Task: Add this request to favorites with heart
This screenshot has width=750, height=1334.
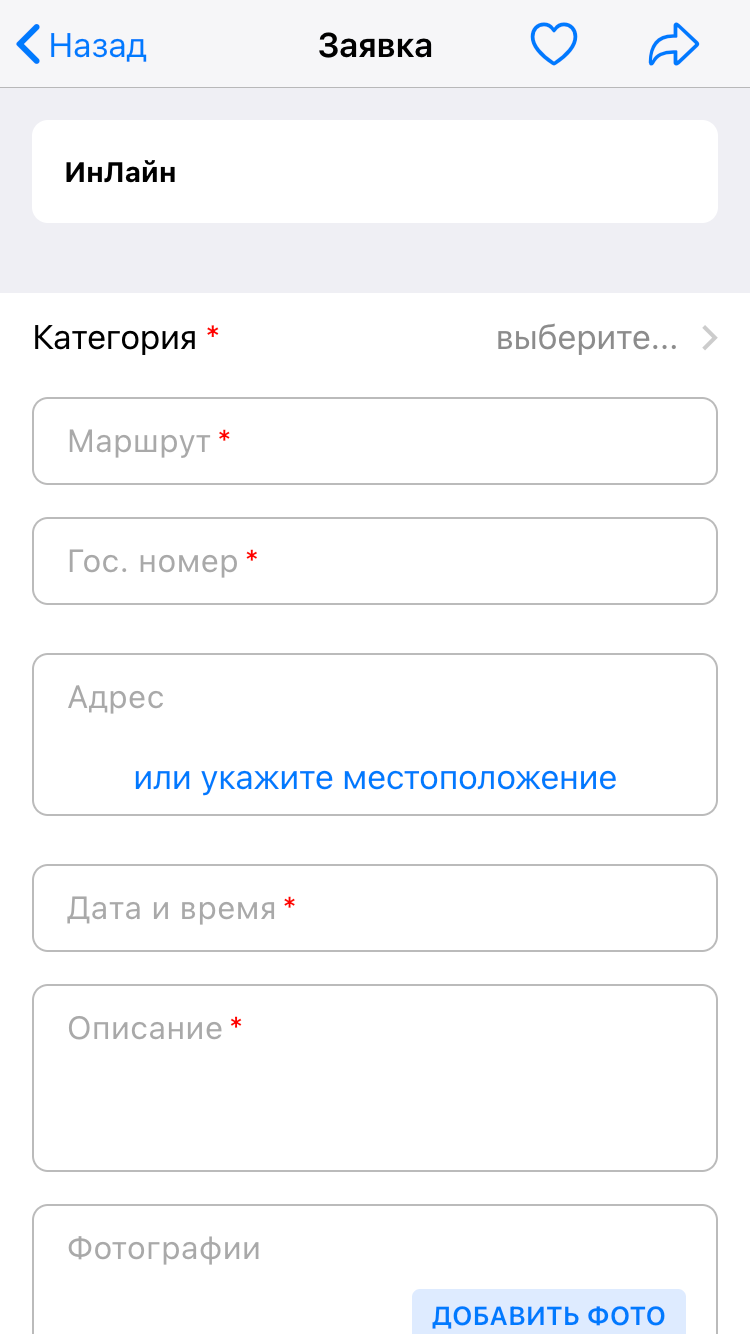Action: click(x=553, y=46)
